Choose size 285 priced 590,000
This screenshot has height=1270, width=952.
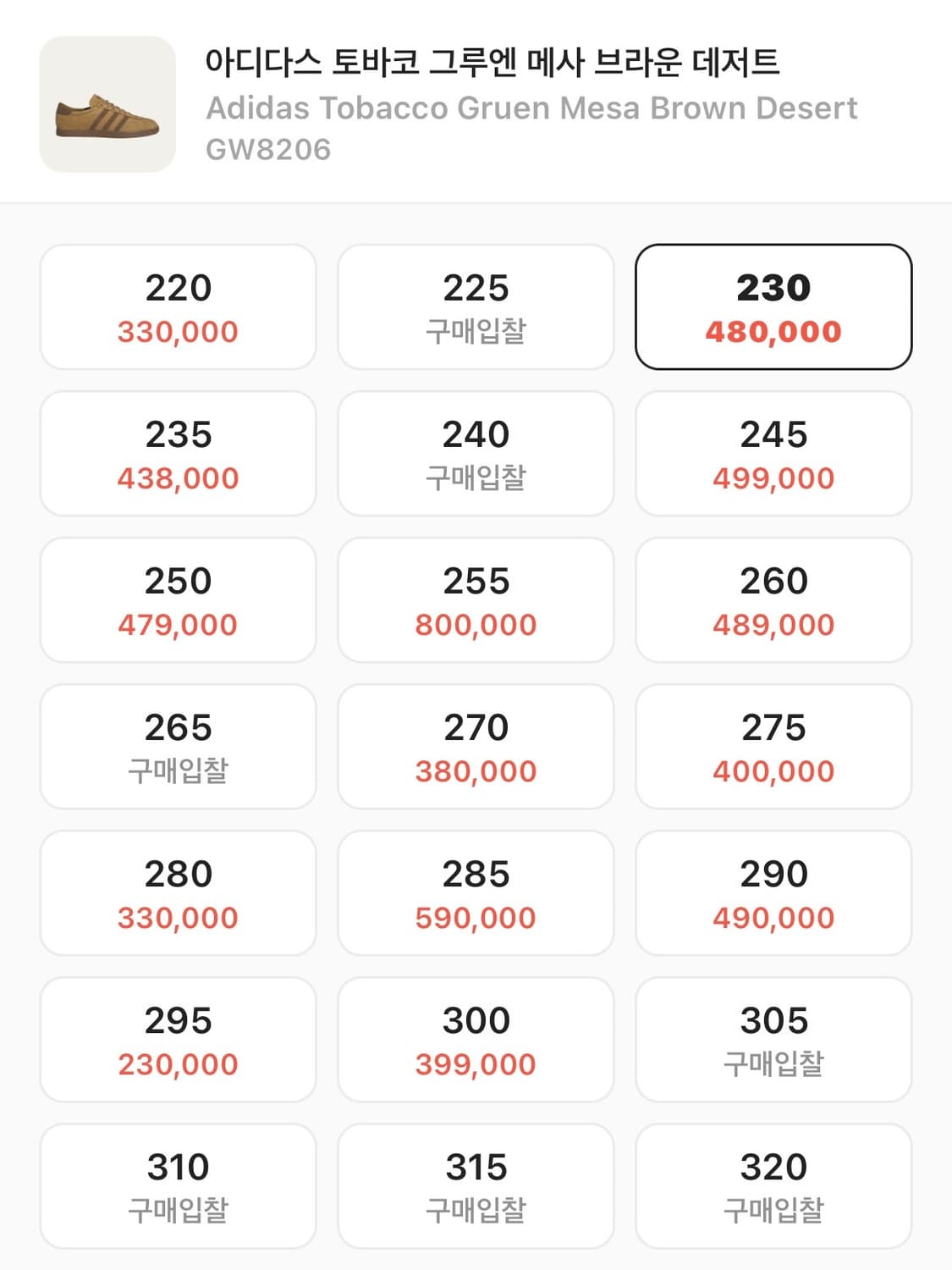click(x=476, y=892)
